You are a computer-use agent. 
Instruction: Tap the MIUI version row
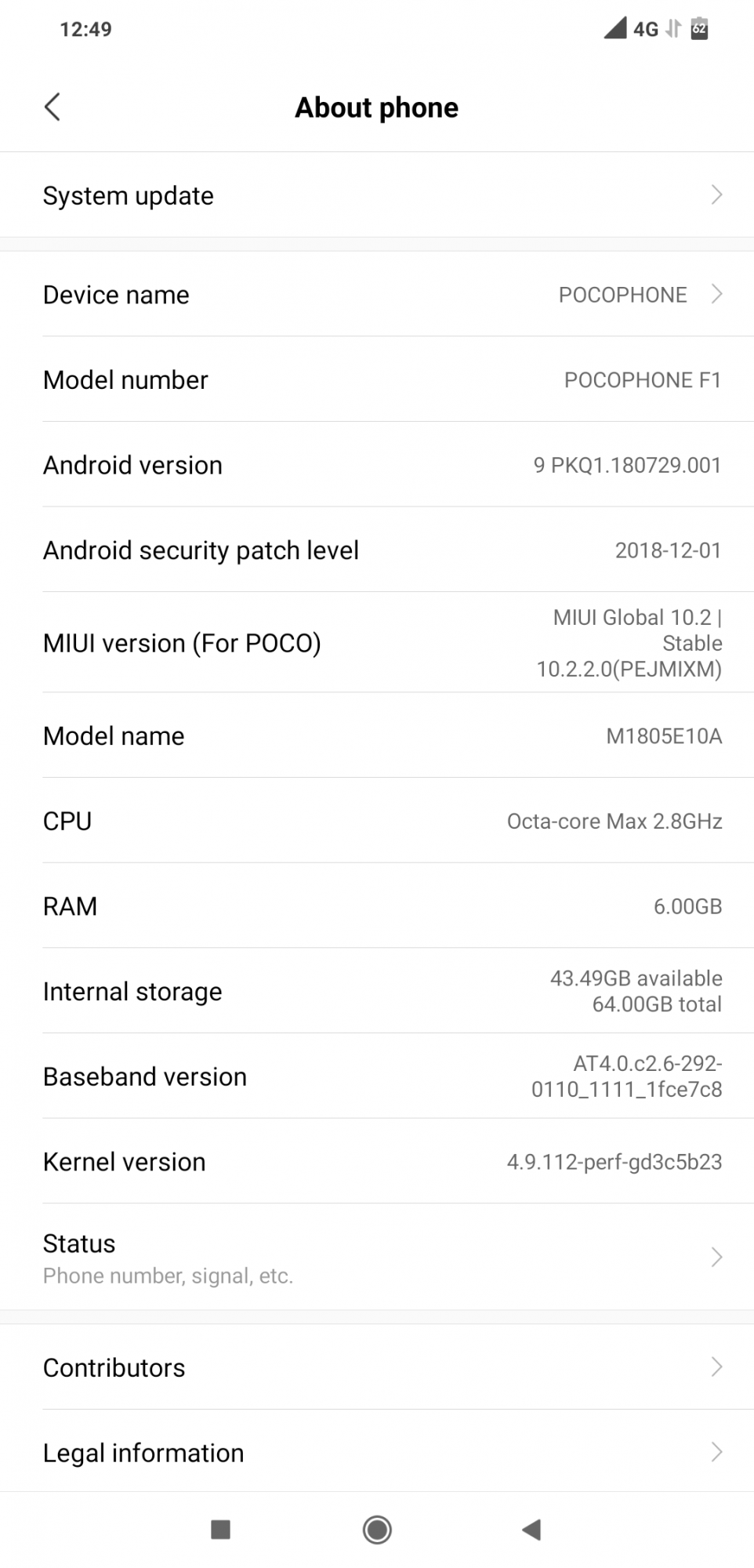(x=377, y=643)
